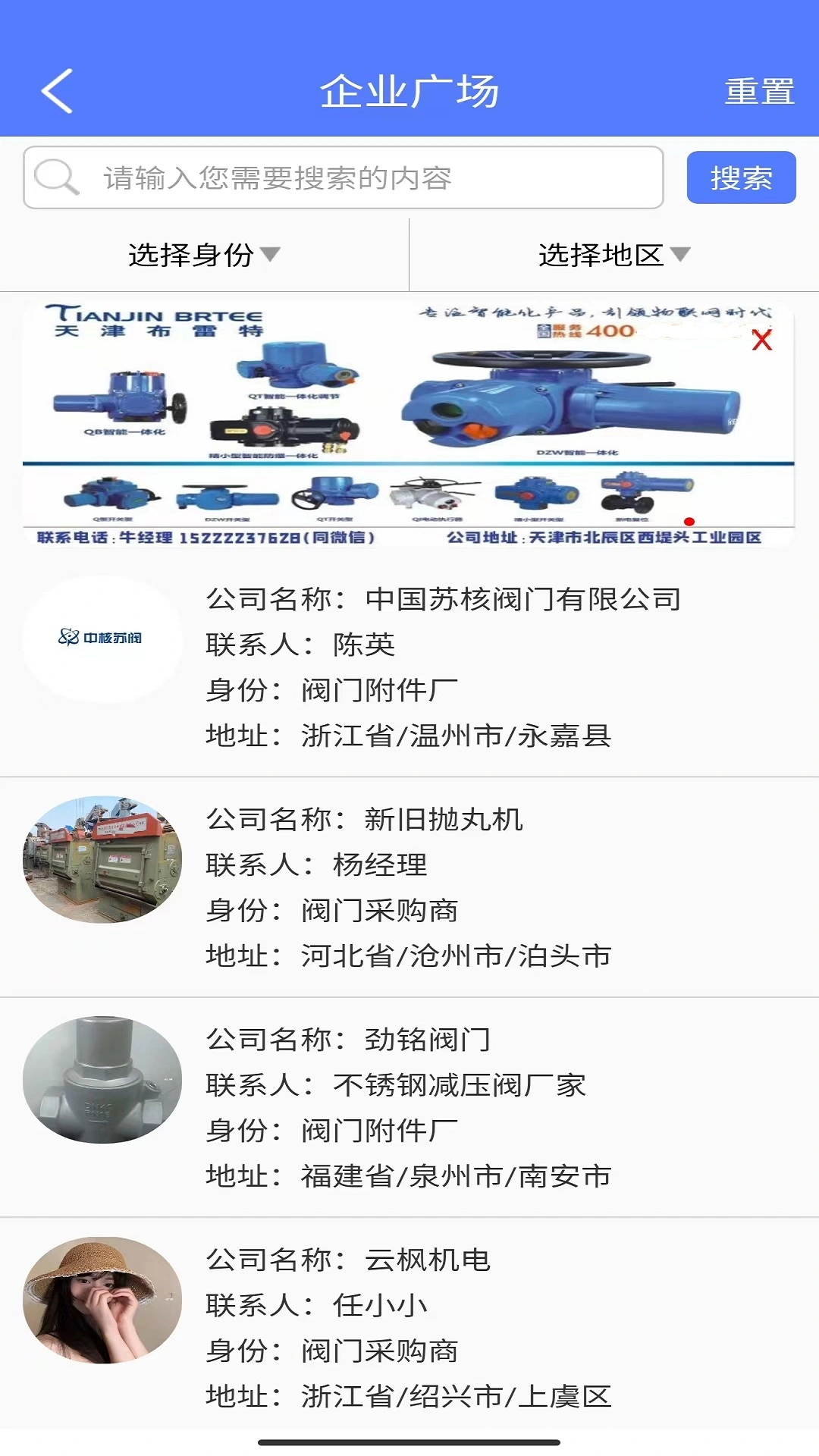Viewport: 819px width, 1456px height.
Task: Click the 重置 reset option
Action: point(761,91)
